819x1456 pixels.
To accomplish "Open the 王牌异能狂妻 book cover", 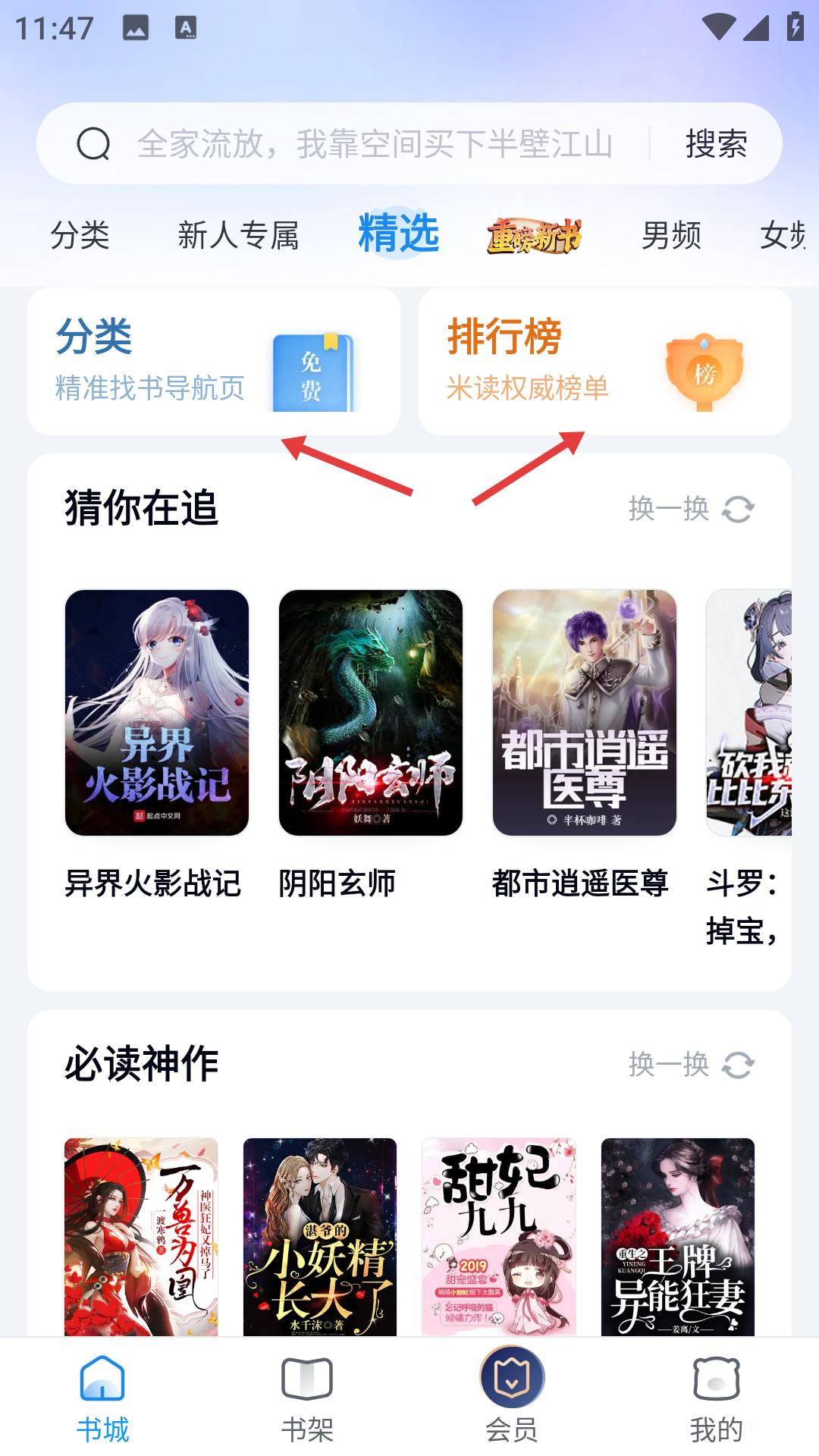I will (678, 1236).
